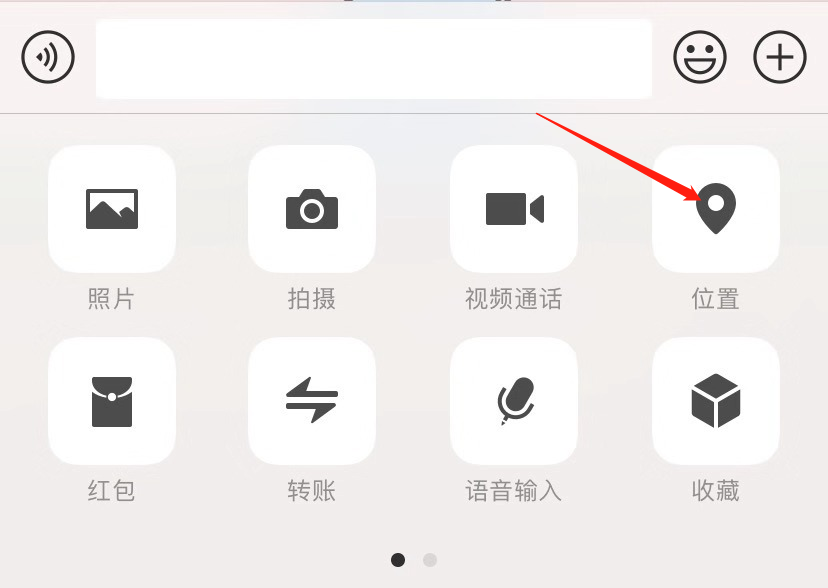Open the emoji picker

tap(700, 58)
